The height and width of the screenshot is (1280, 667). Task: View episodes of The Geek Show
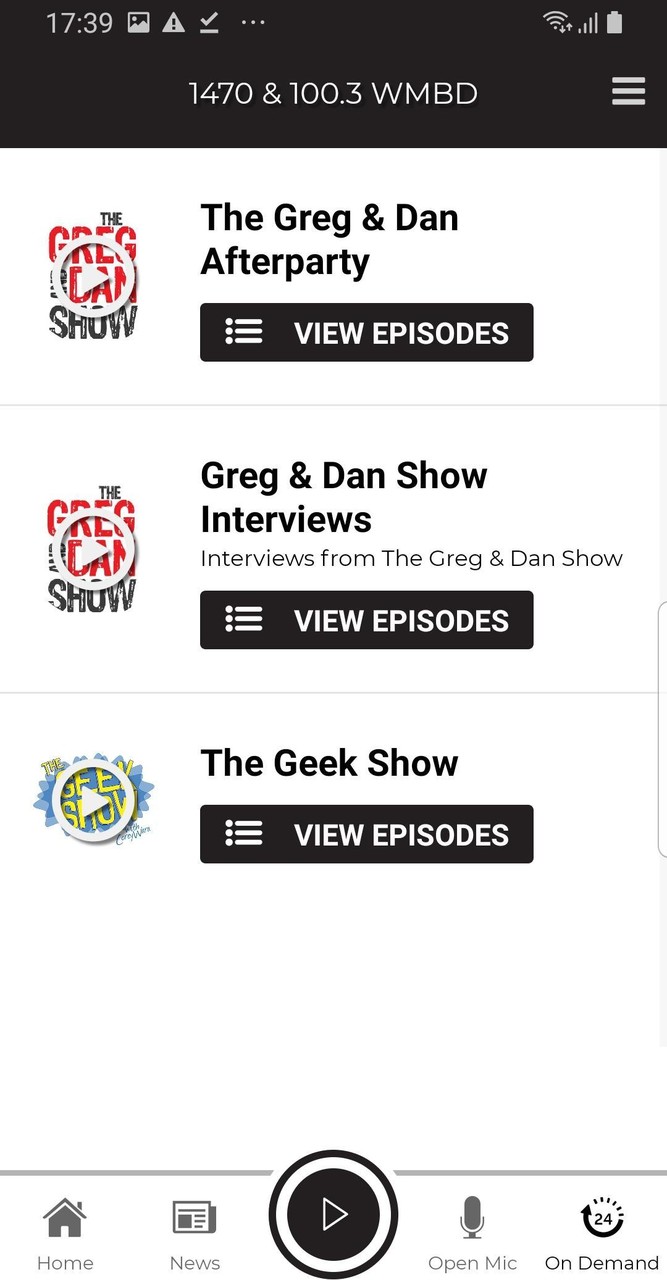(366, 834)
